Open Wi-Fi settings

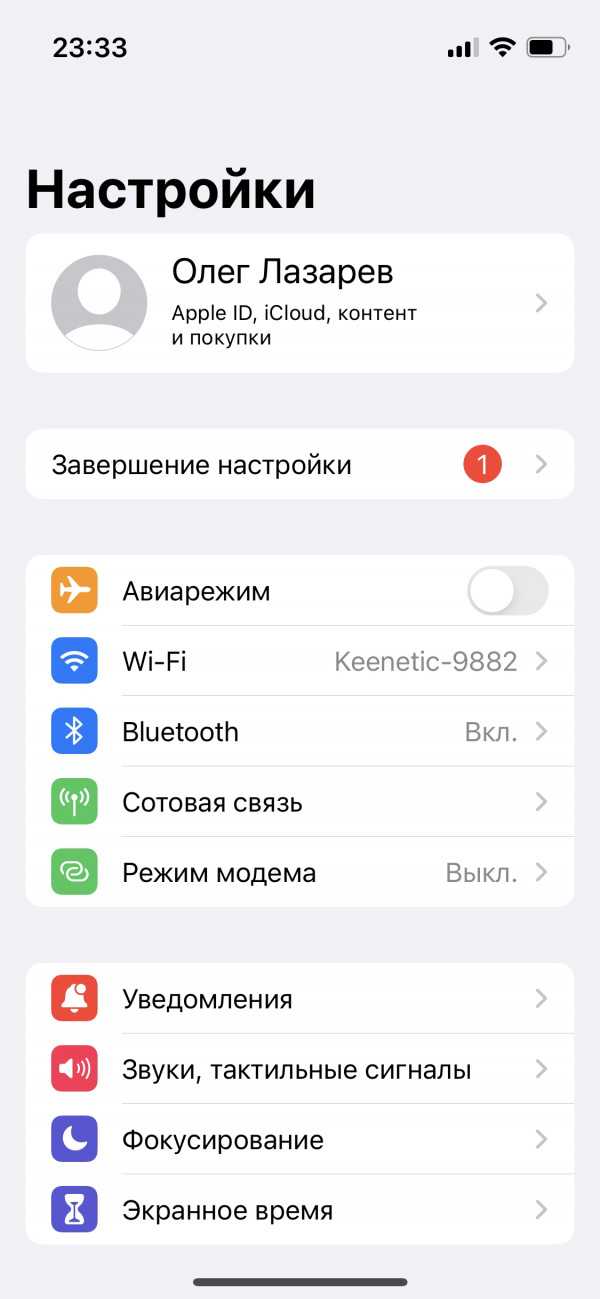(x=300, y=661)
